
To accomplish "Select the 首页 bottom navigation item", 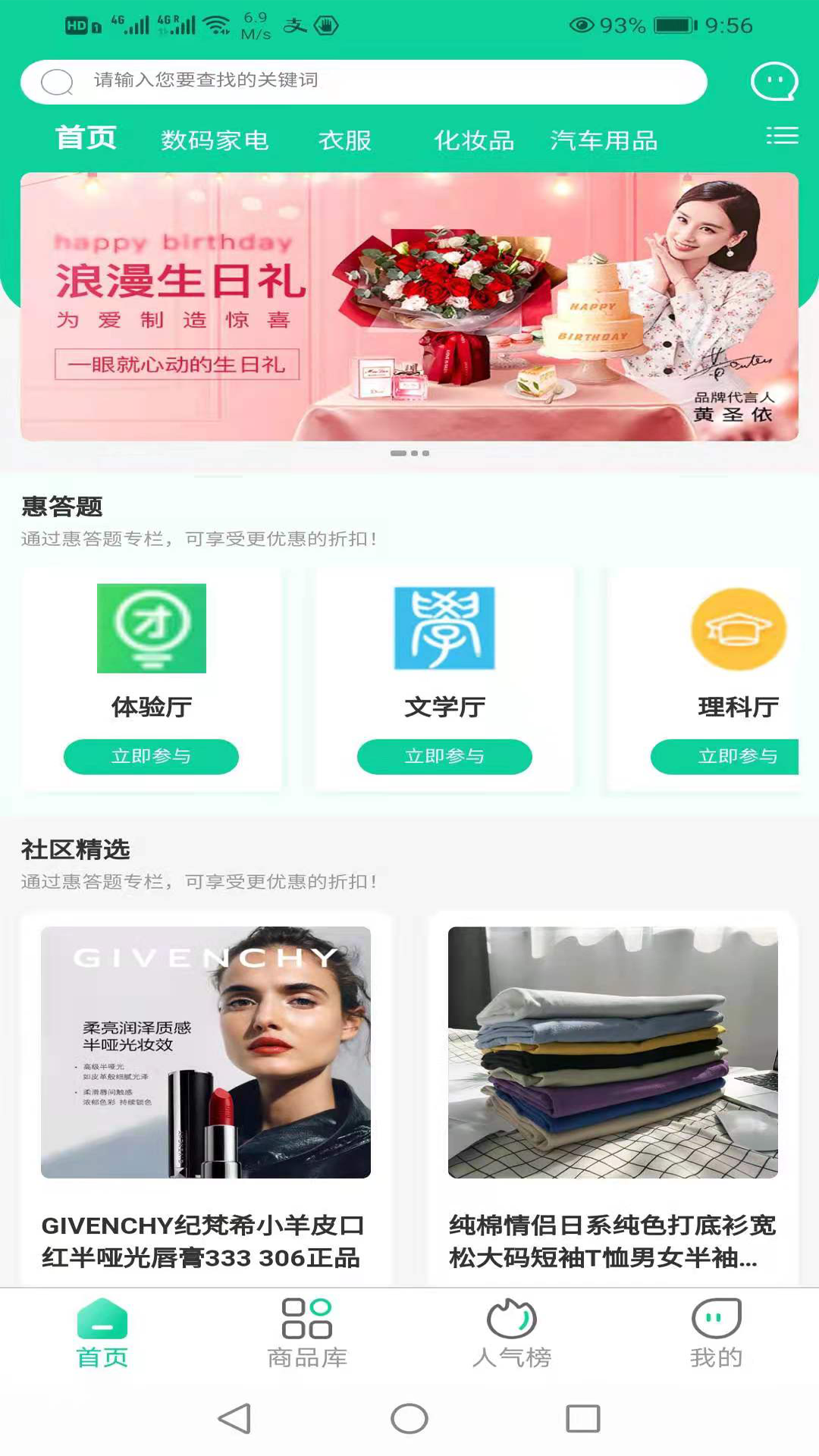I will click(x=102, y=1333).
